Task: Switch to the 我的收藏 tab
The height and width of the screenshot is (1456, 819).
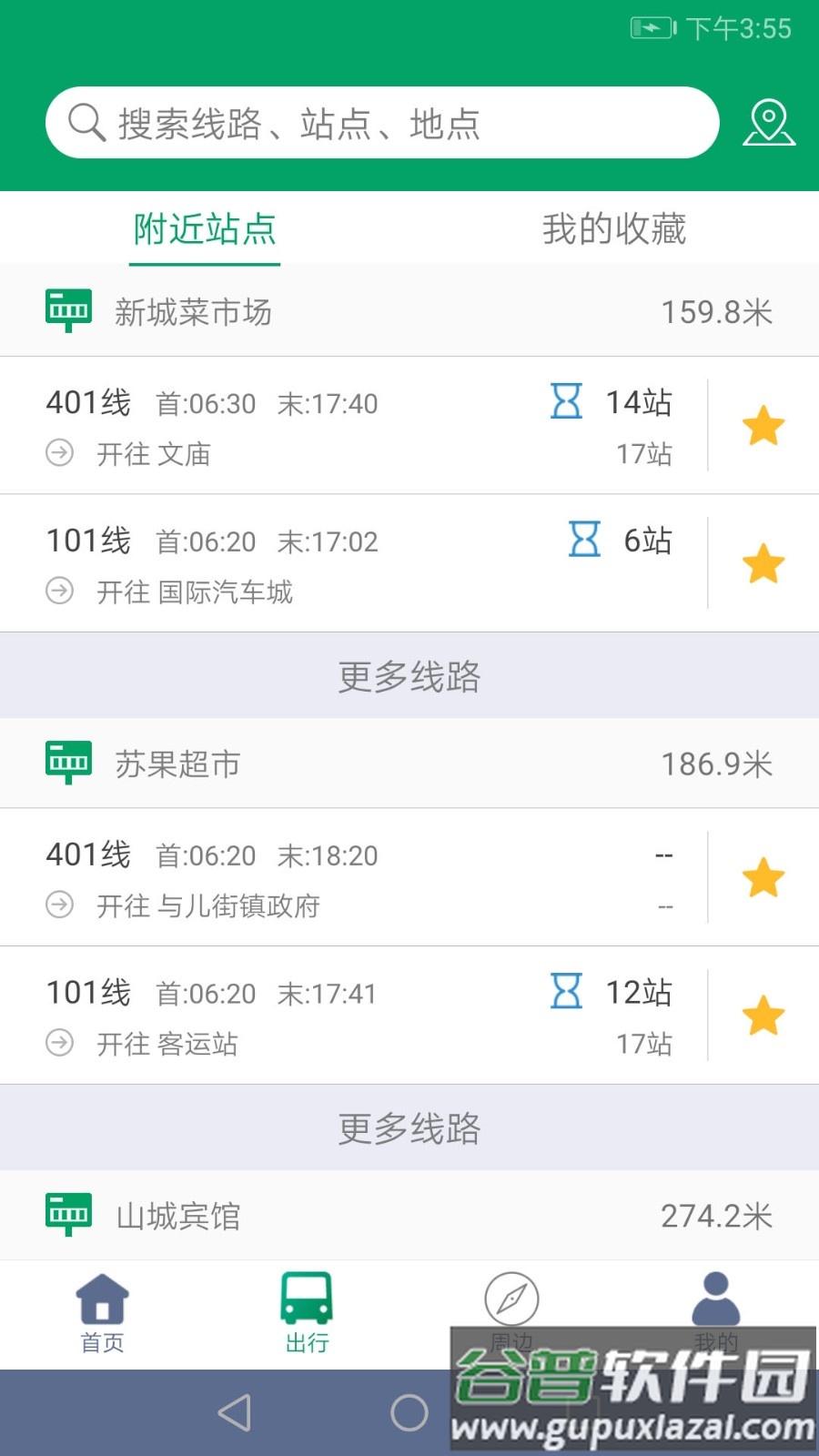Action: pos(614,229)
